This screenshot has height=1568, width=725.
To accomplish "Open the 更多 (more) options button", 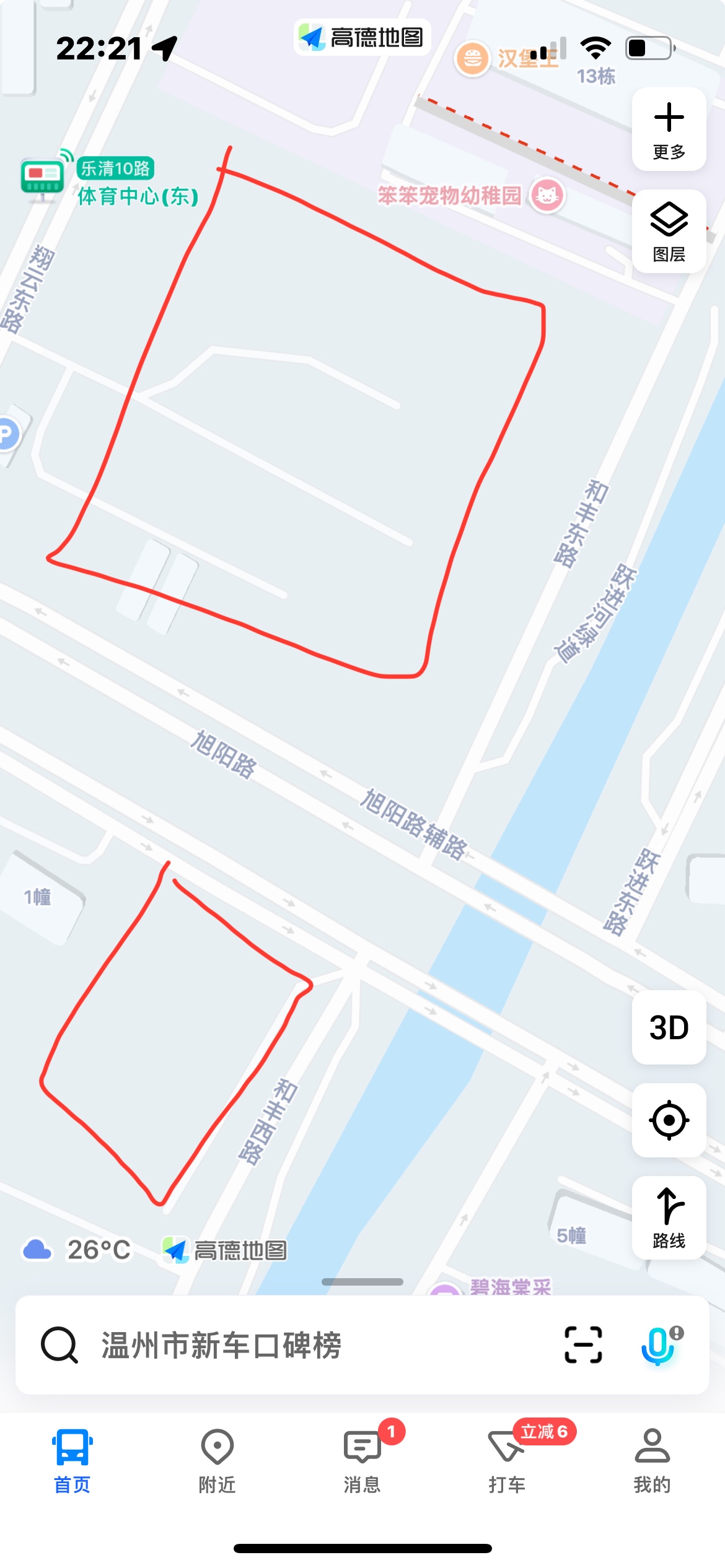I will coord(669,129).
